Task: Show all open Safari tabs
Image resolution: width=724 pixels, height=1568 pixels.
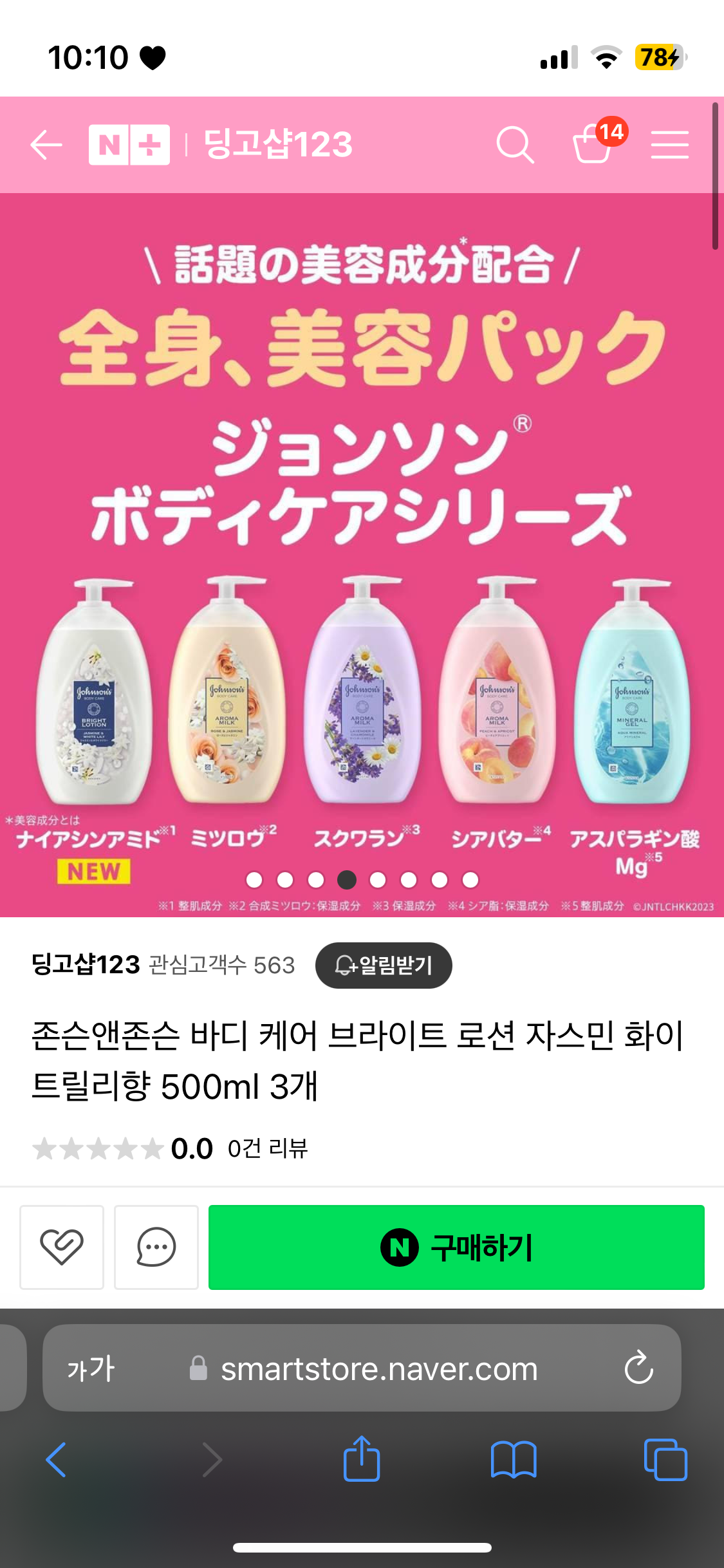Action: [665, 1459]
